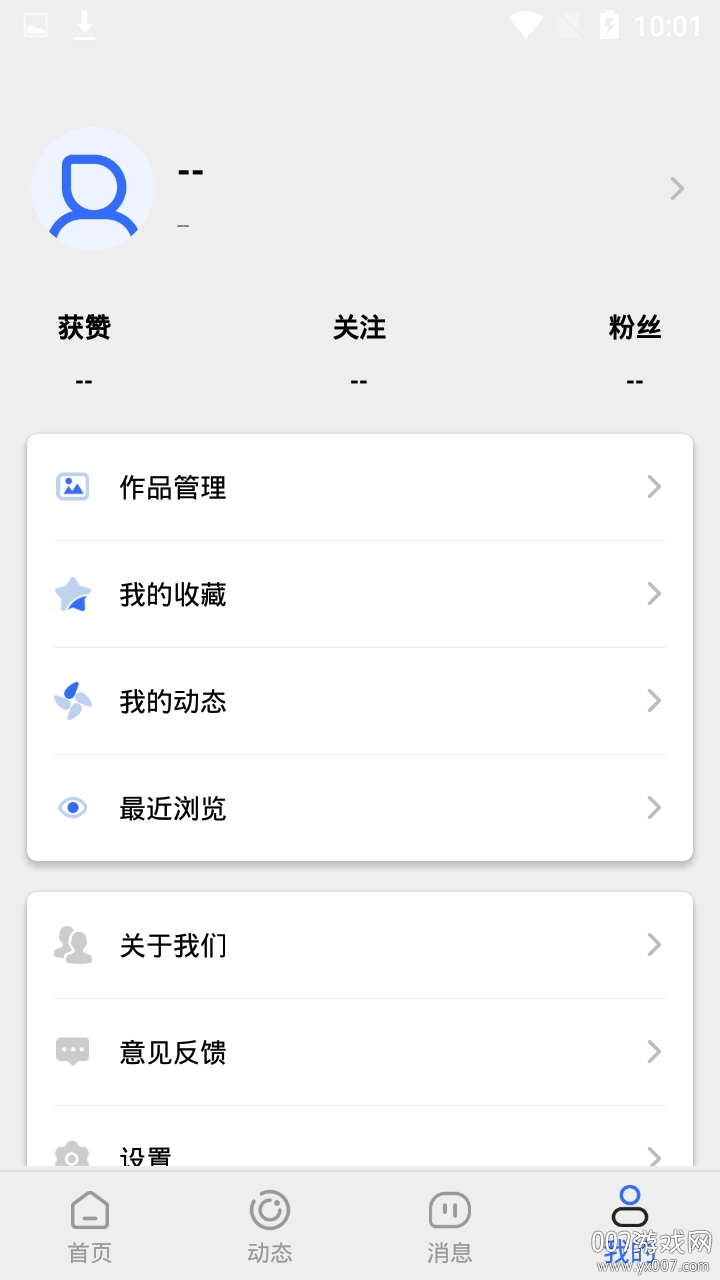Expand 意见反馈 with its chevron arrow
The image size is (720, 1280).
[x=654, y=1051]
